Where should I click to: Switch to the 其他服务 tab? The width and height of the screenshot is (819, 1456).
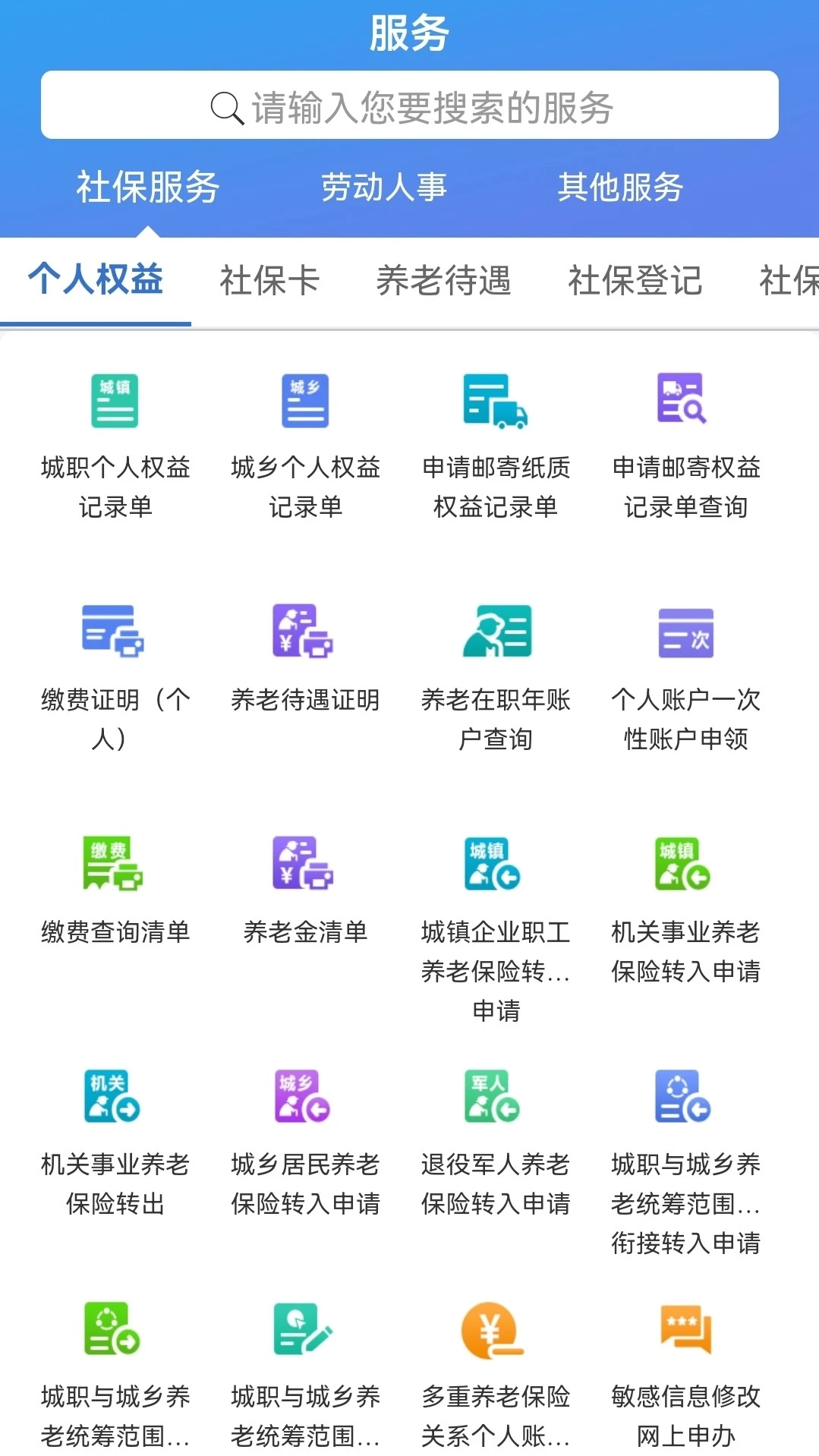pos(621,188)
